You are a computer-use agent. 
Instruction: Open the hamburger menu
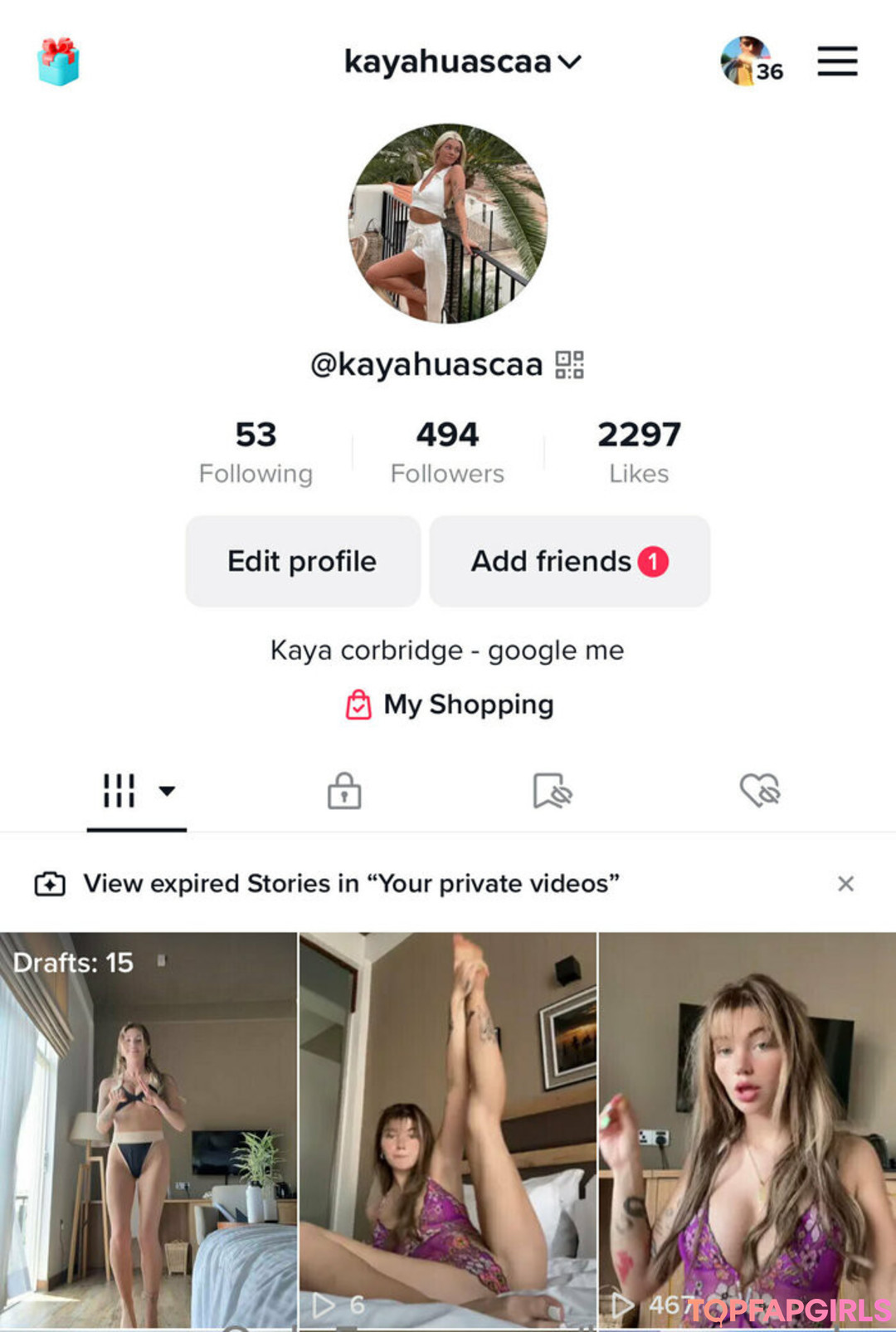point(837,61)
